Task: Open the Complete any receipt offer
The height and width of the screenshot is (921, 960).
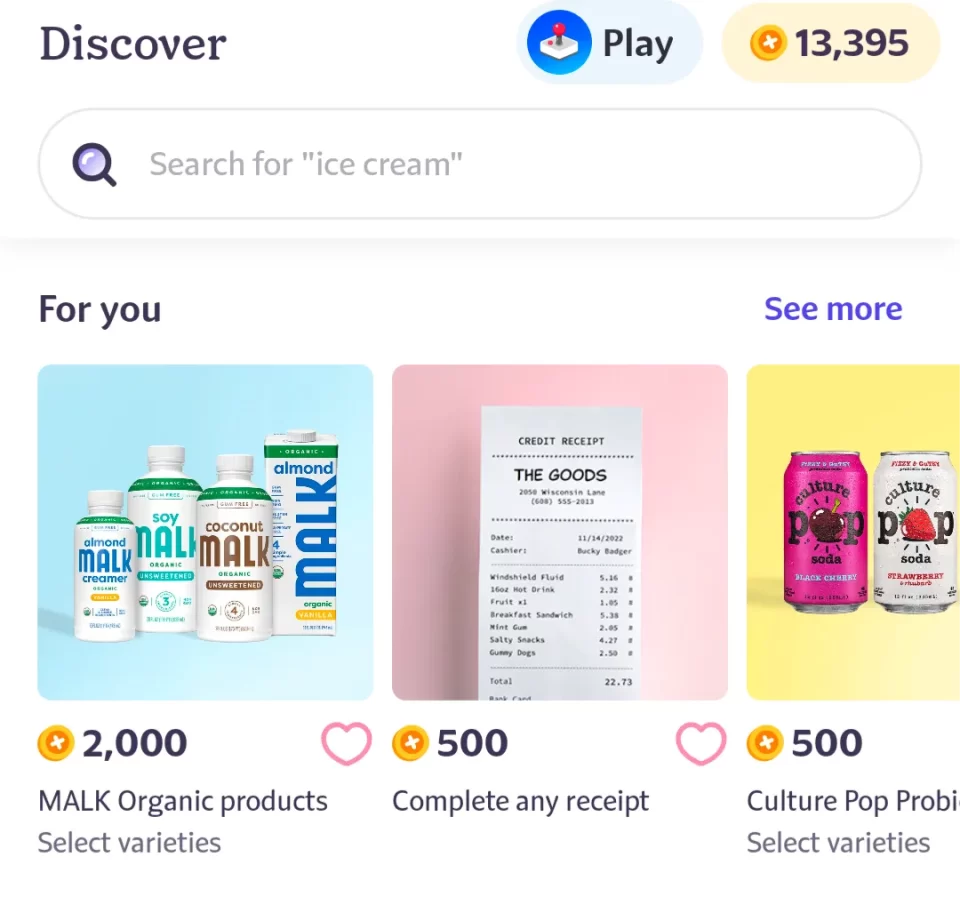Action: coord(559,531)
